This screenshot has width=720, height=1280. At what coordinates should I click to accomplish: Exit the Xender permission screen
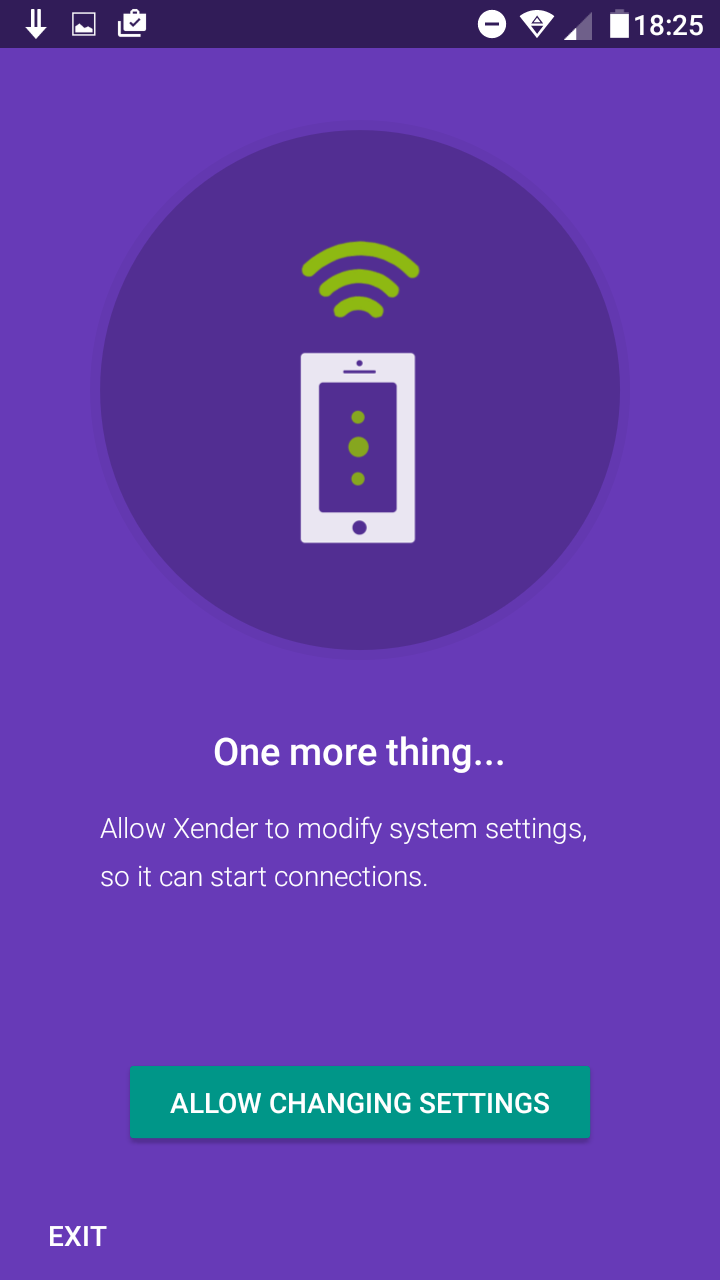click(x=78, y=1236)
